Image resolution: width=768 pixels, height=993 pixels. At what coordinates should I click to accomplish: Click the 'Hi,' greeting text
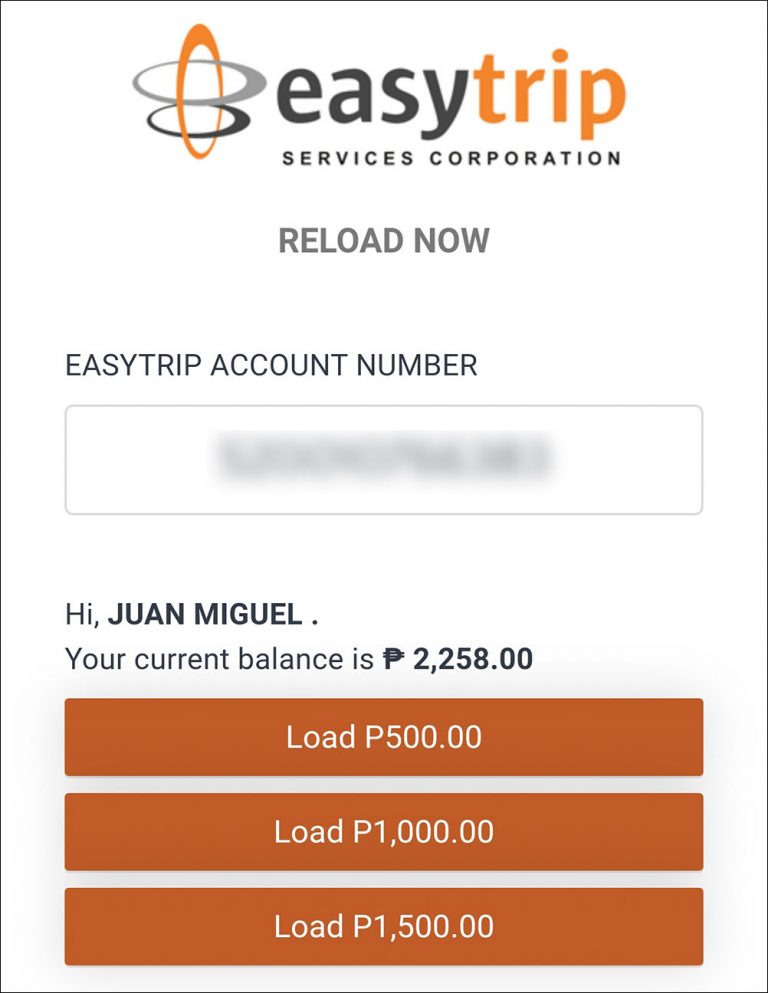coord(85,614)
